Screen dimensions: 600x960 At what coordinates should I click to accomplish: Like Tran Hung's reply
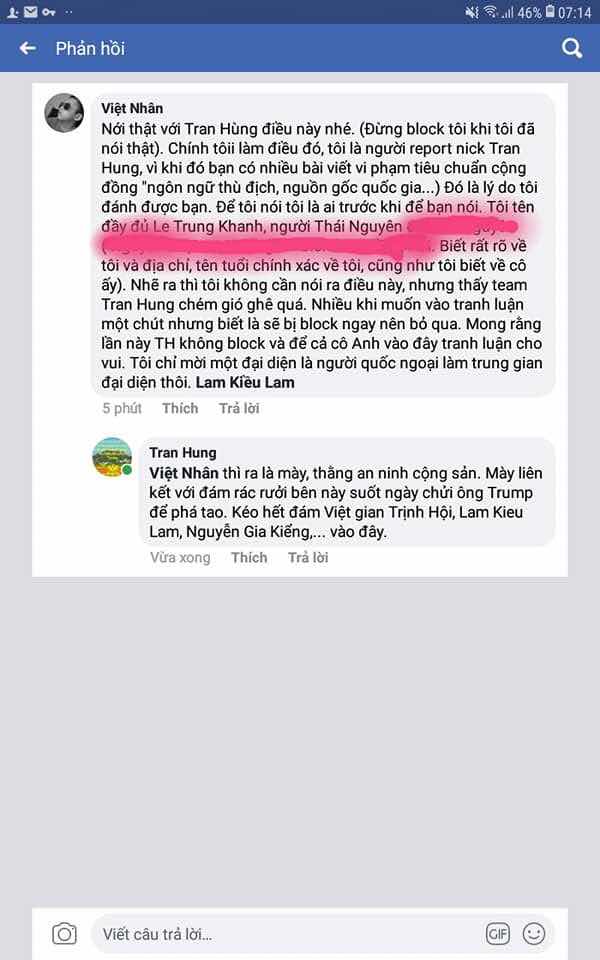(x=249, y=557)
